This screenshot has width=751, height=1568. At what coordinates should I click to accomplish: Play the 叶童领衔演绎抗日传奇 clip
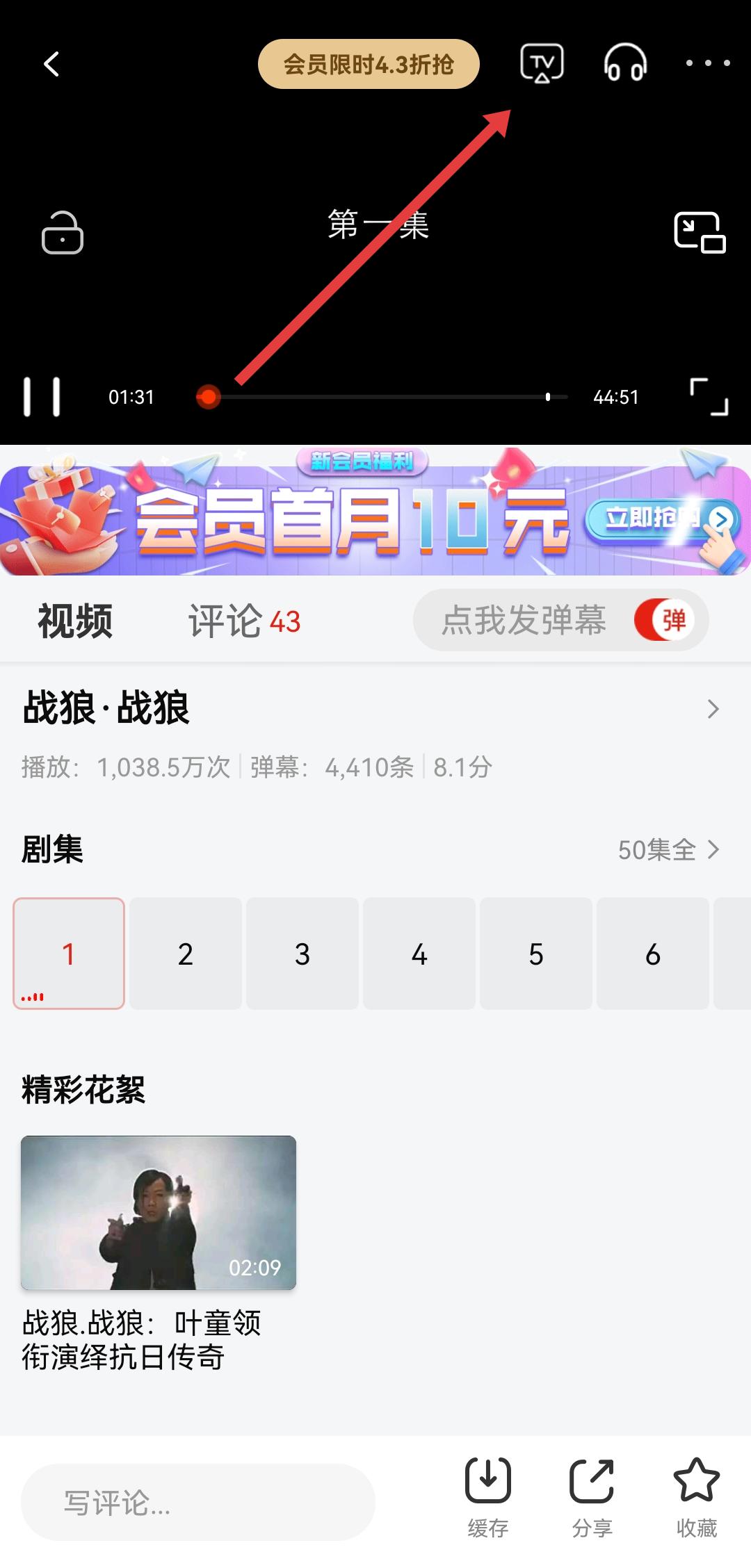pyautogui.click(x=159, y=1212)
